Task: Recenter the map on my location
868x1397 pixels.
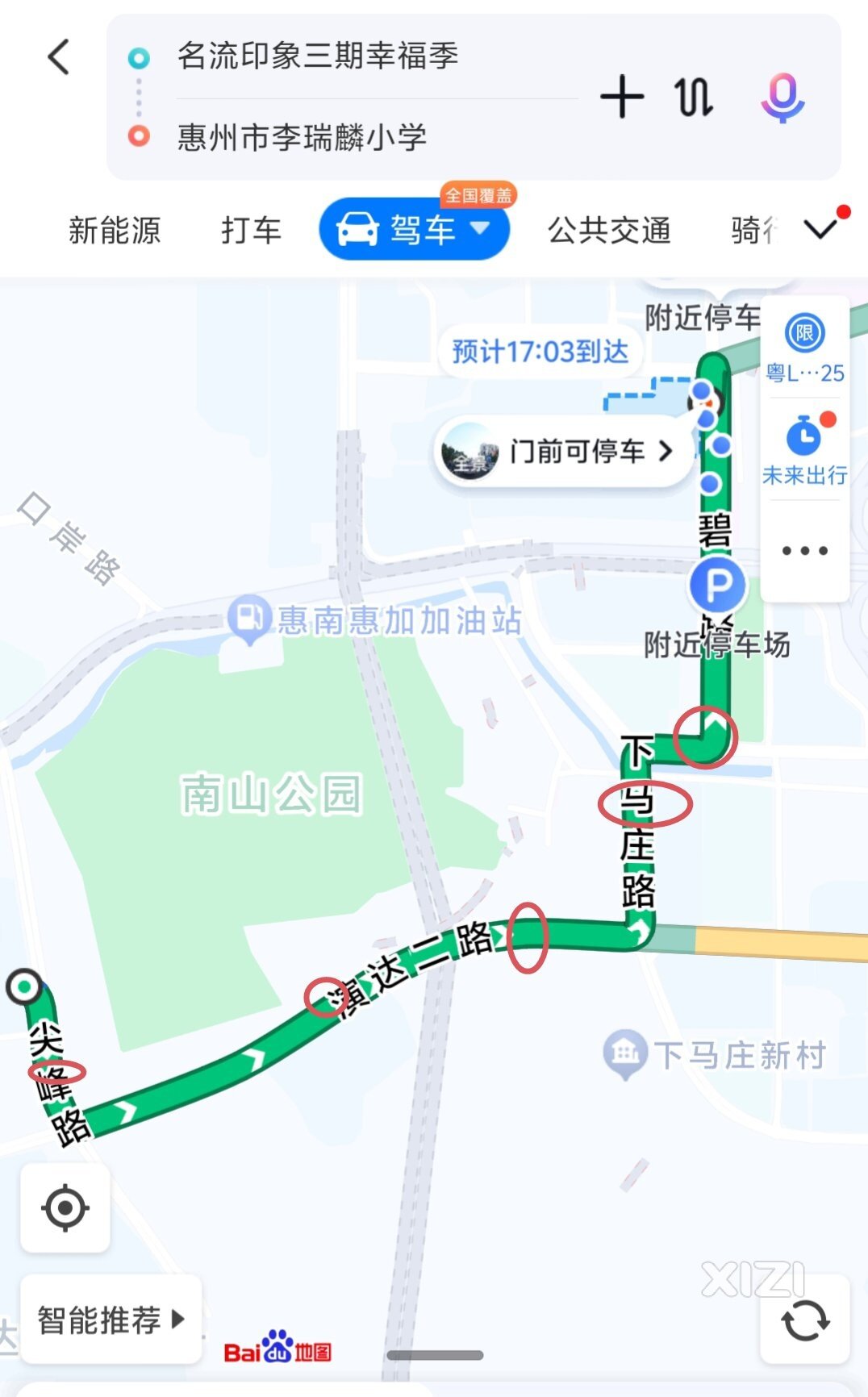Action: (x=65, y=1207)
